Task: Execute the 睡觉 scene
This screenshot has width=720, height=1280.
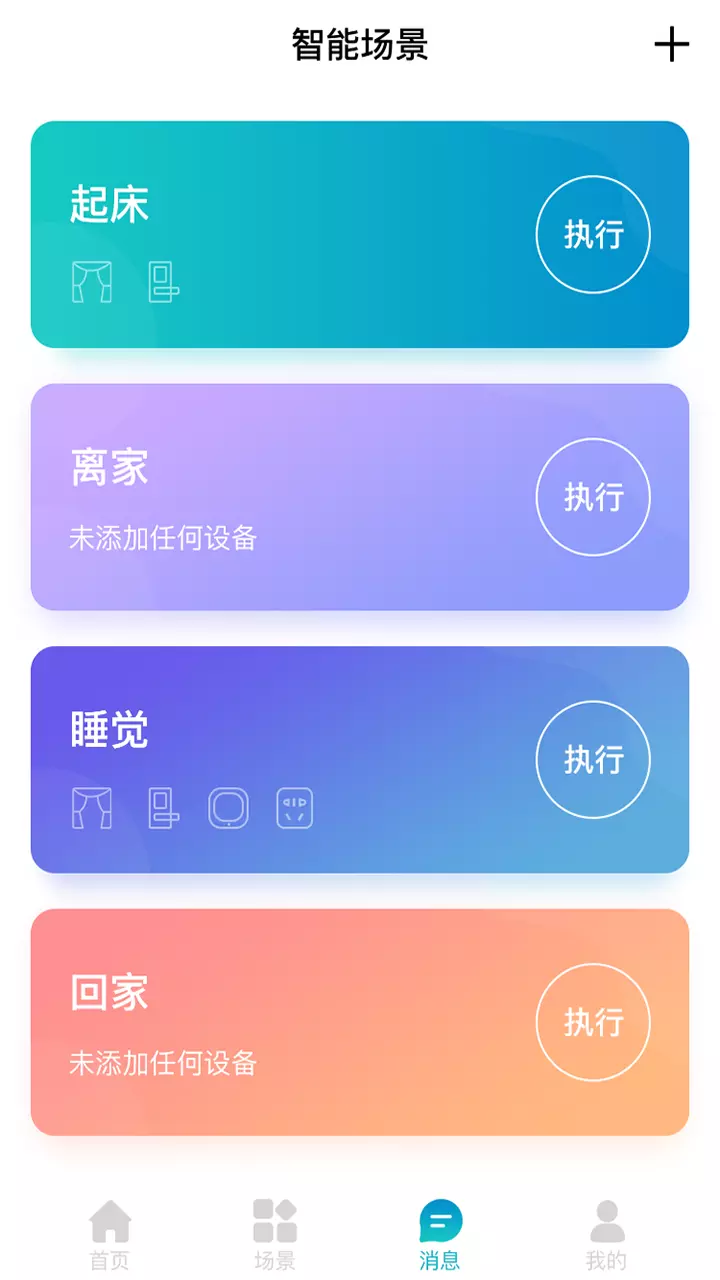Action: click(x=593, y=760)
